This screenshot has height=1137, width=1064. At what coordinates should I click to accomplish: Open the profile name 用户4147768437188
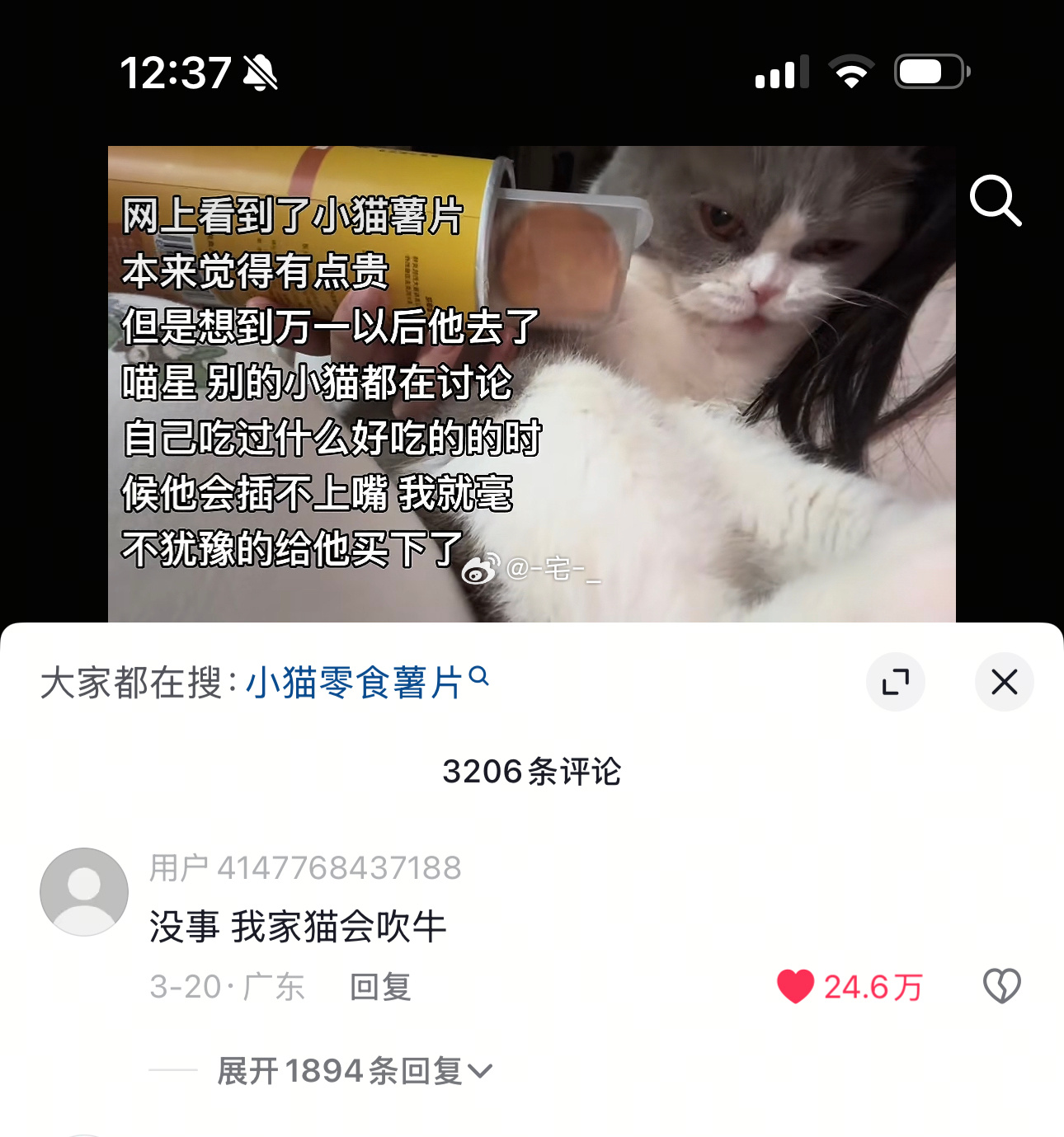click(x=305, y=867)
